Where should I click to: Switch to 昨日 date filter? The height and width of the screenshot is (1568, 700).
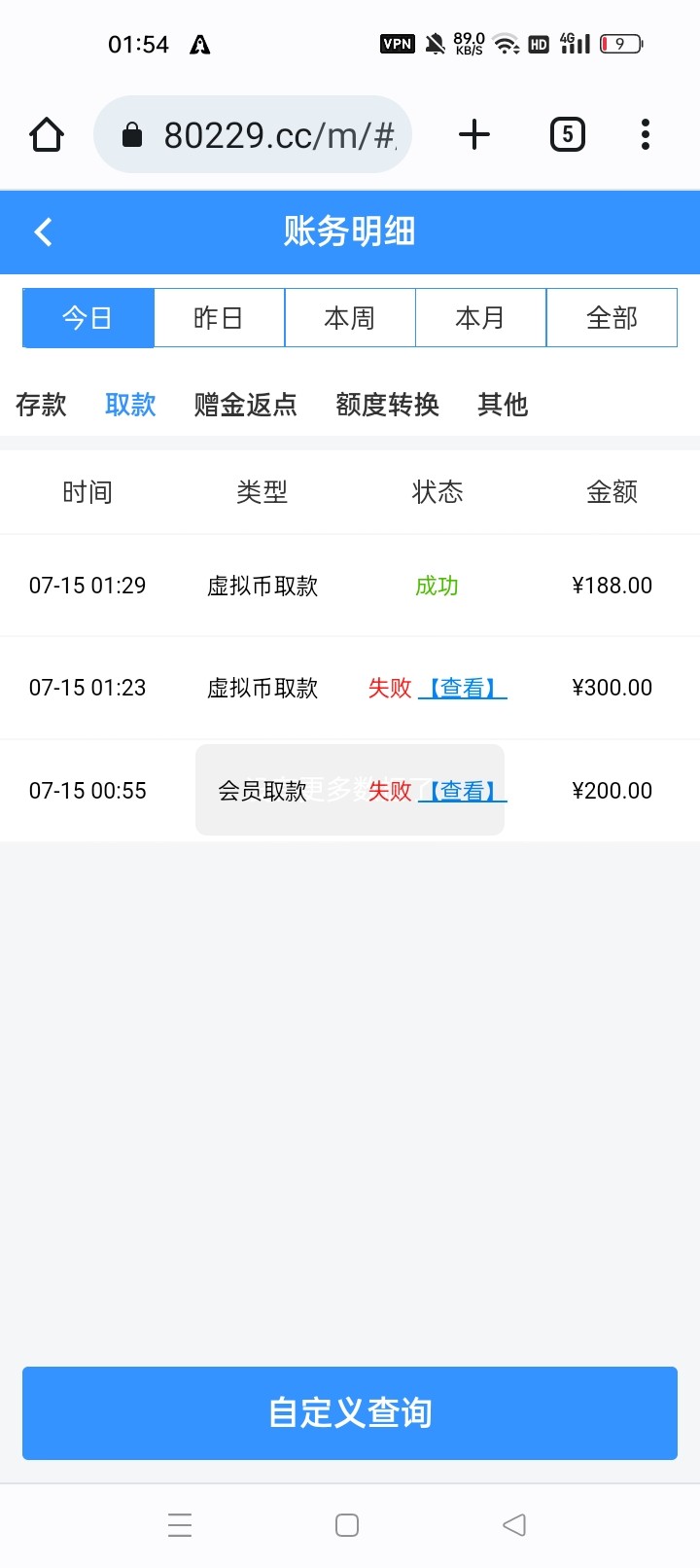tap(219, 318)
